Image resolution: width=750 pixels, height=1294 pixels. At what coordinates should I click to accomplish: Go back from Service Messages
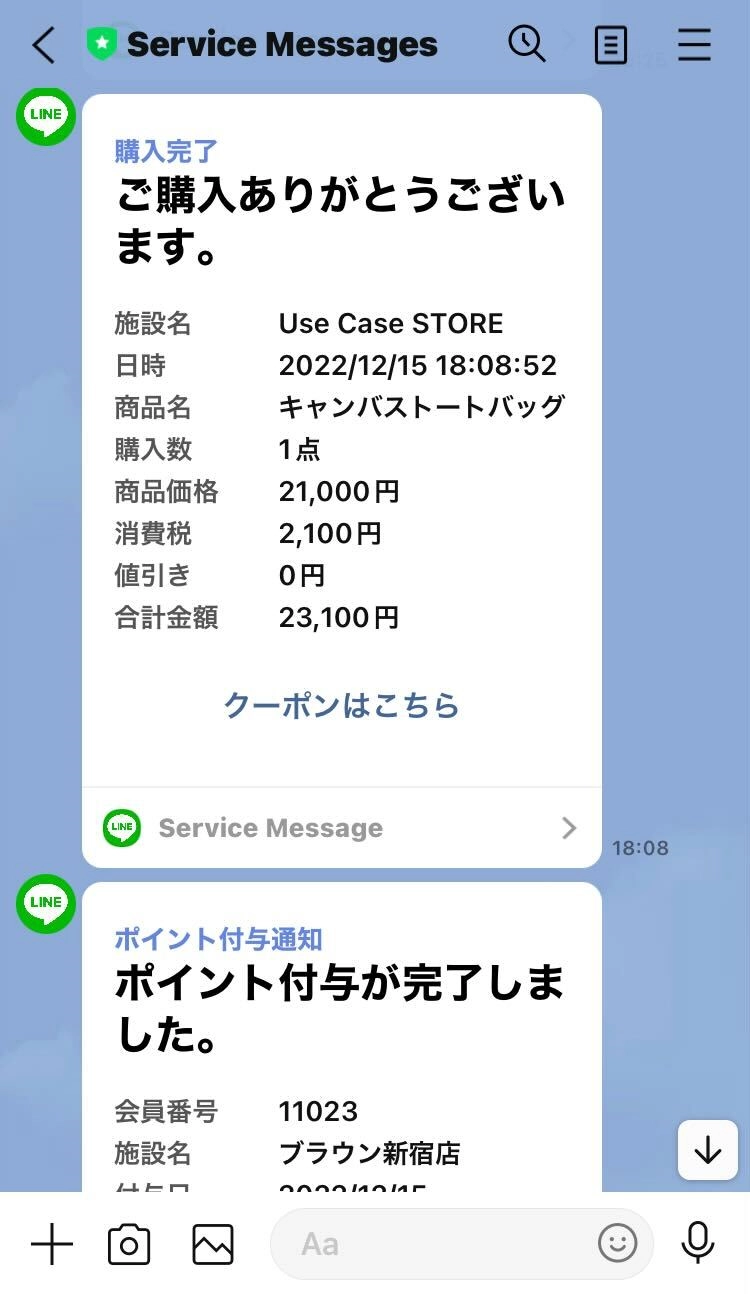[x=43, y=45]
